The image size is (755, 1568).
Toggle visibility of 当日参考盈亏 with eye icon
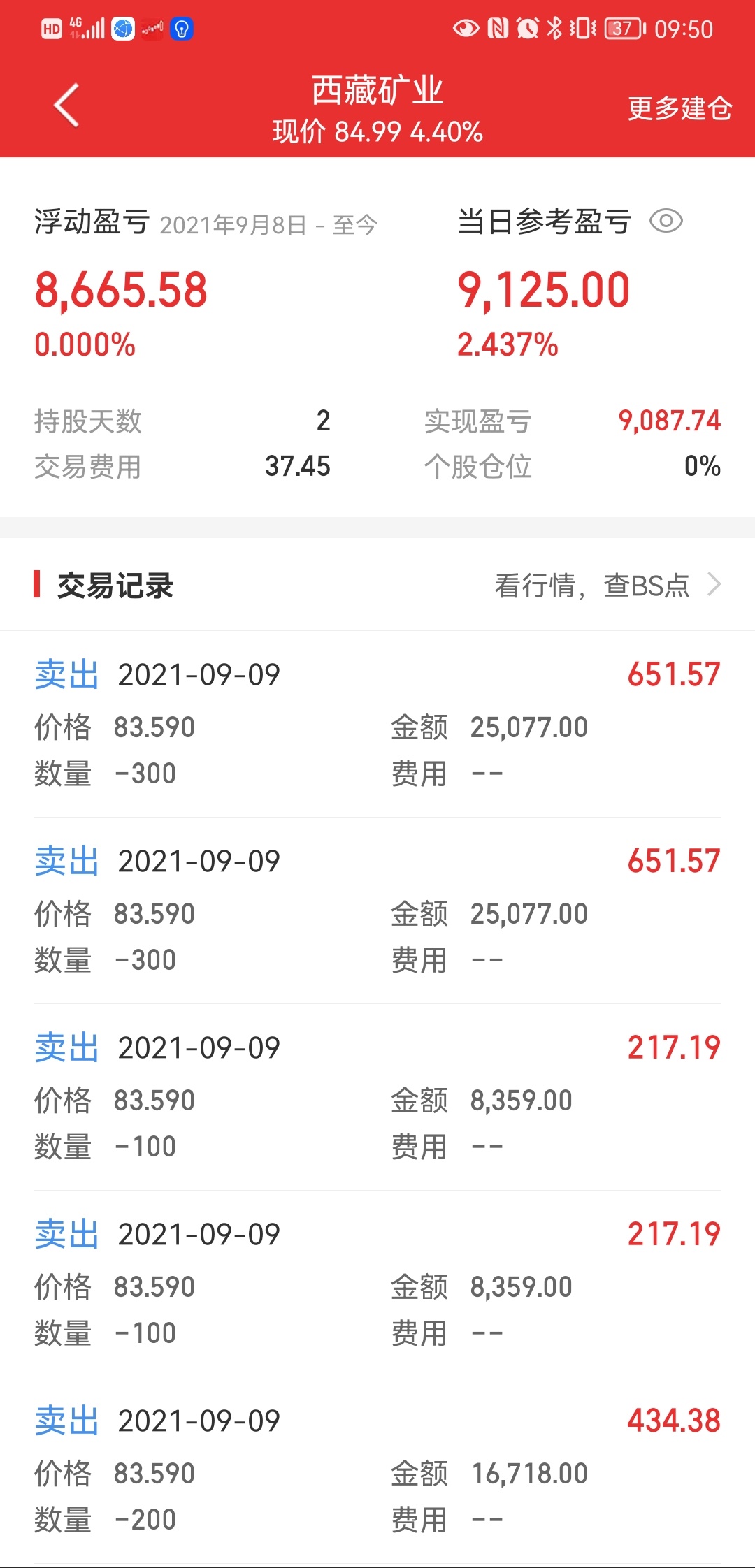[666, 222]
